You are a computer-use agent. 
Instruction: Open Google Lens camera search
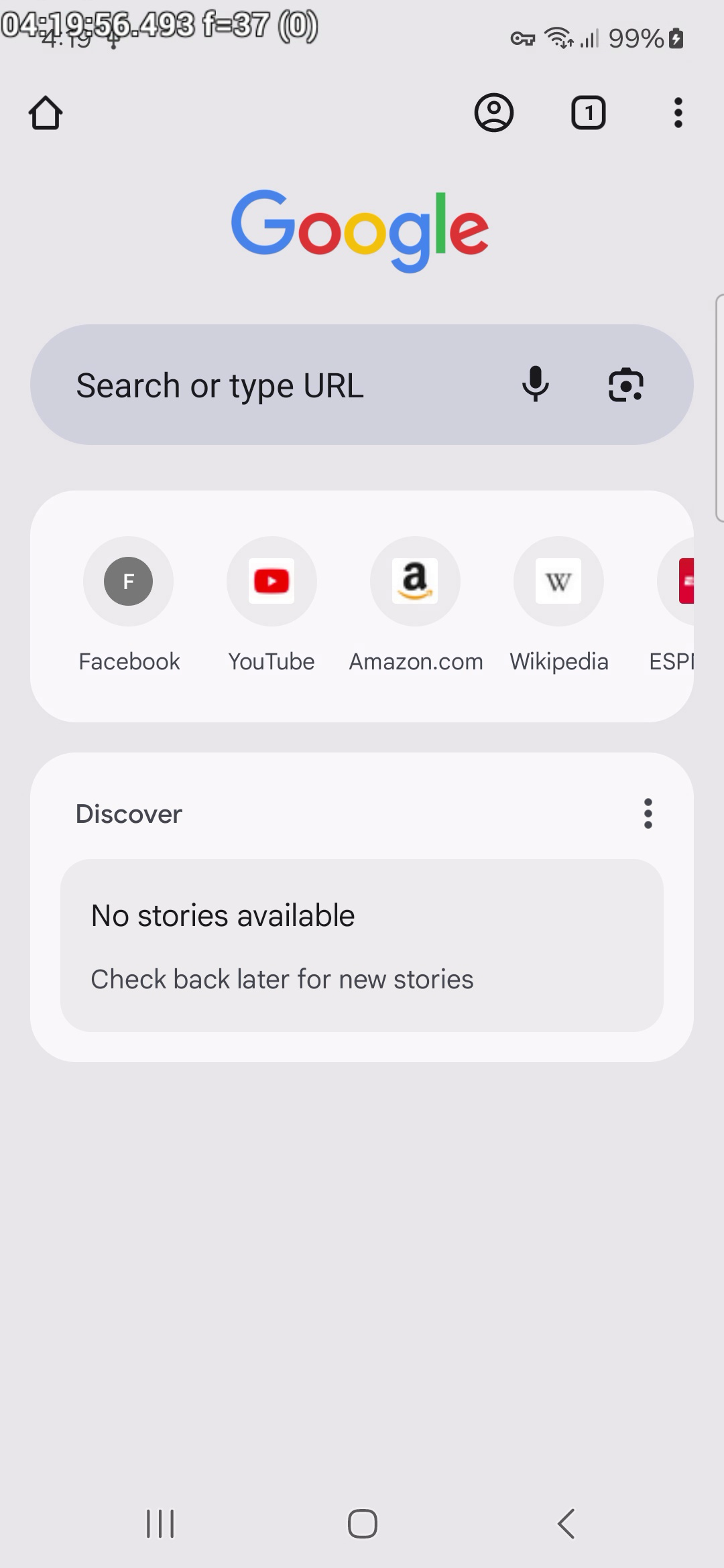click(x=625, y=385)
